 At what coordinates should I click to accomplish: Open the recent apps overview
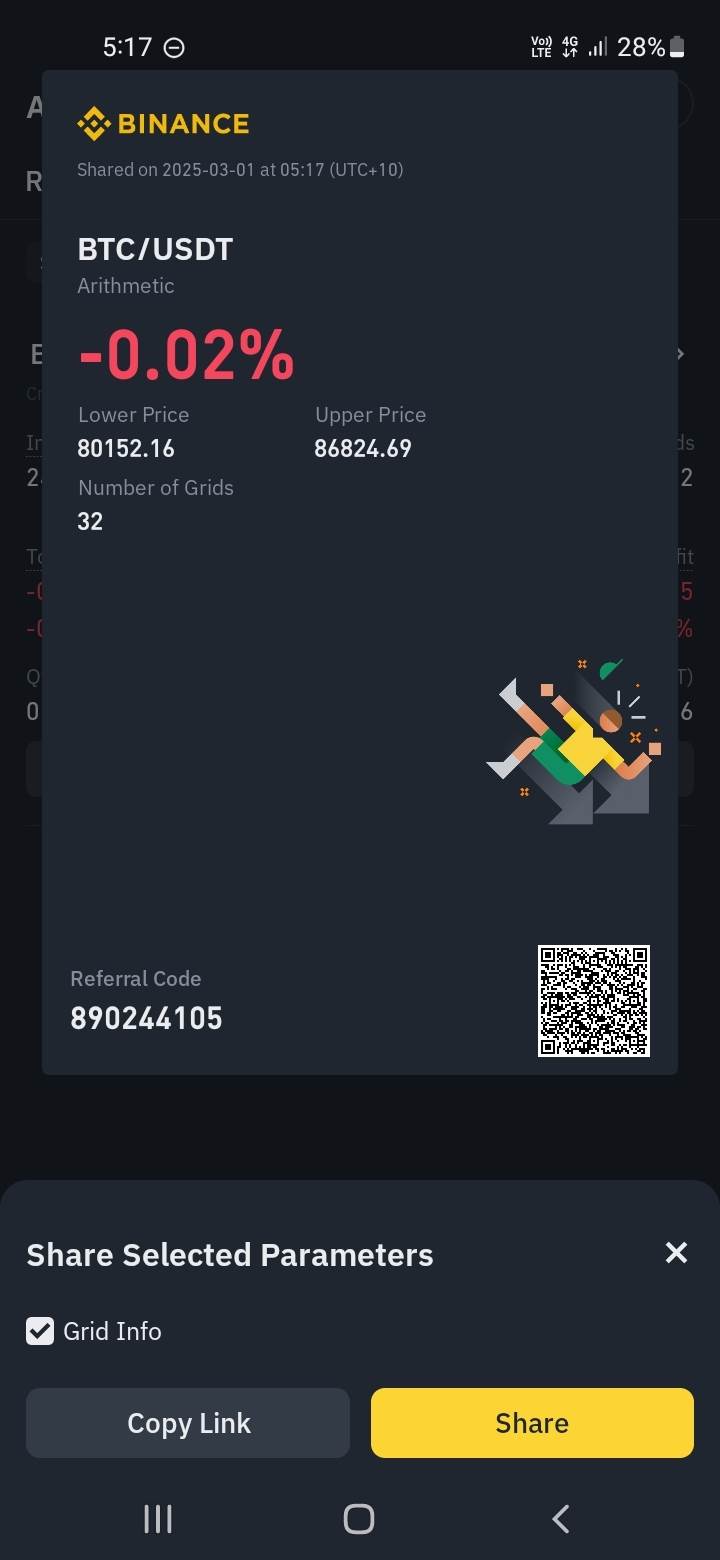click(158, 1519)
